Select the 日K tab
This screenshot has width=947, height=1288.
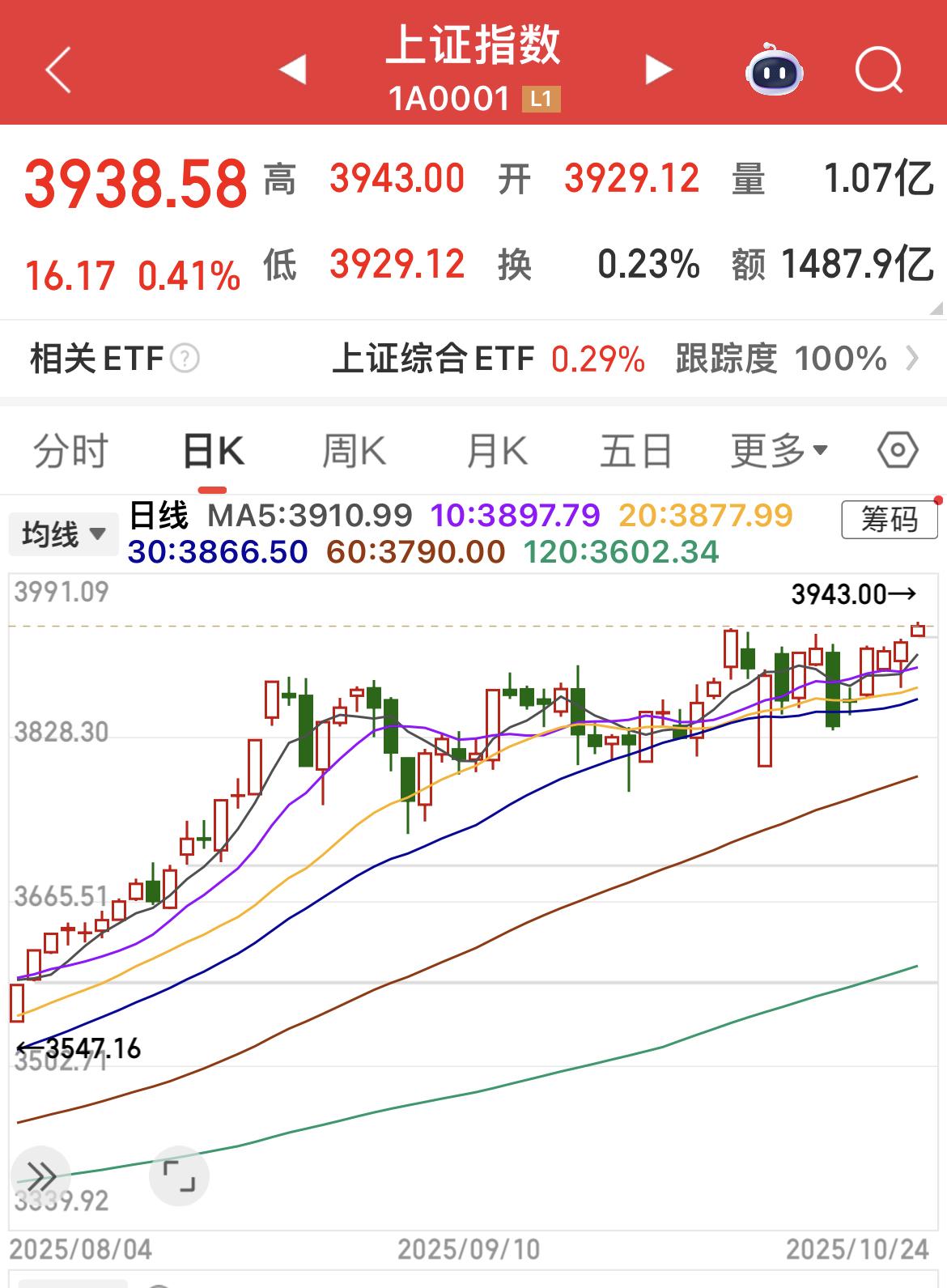213,451
